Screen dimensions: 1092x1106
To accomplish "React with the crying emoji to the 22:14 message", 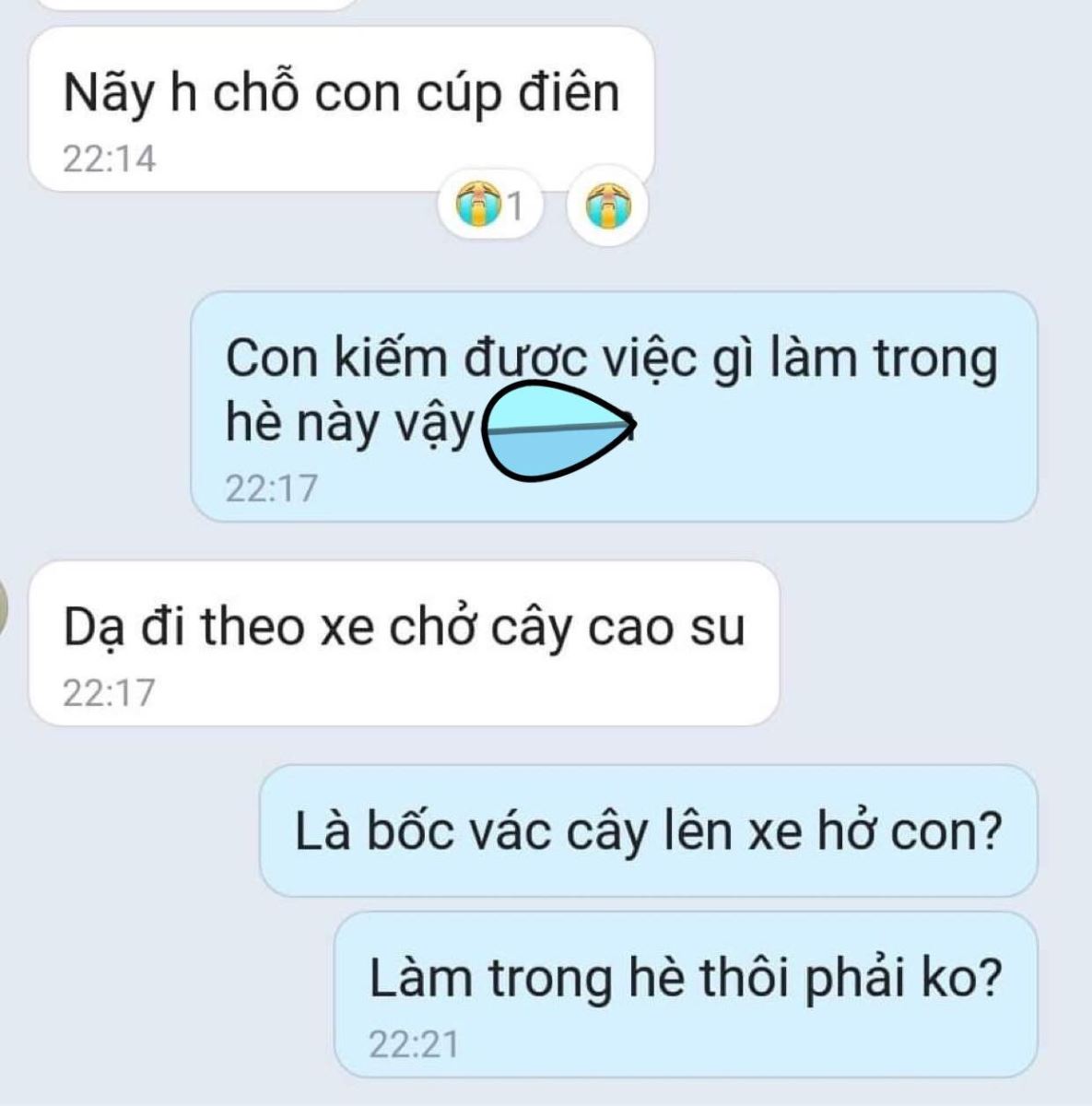I will [606, 206].
